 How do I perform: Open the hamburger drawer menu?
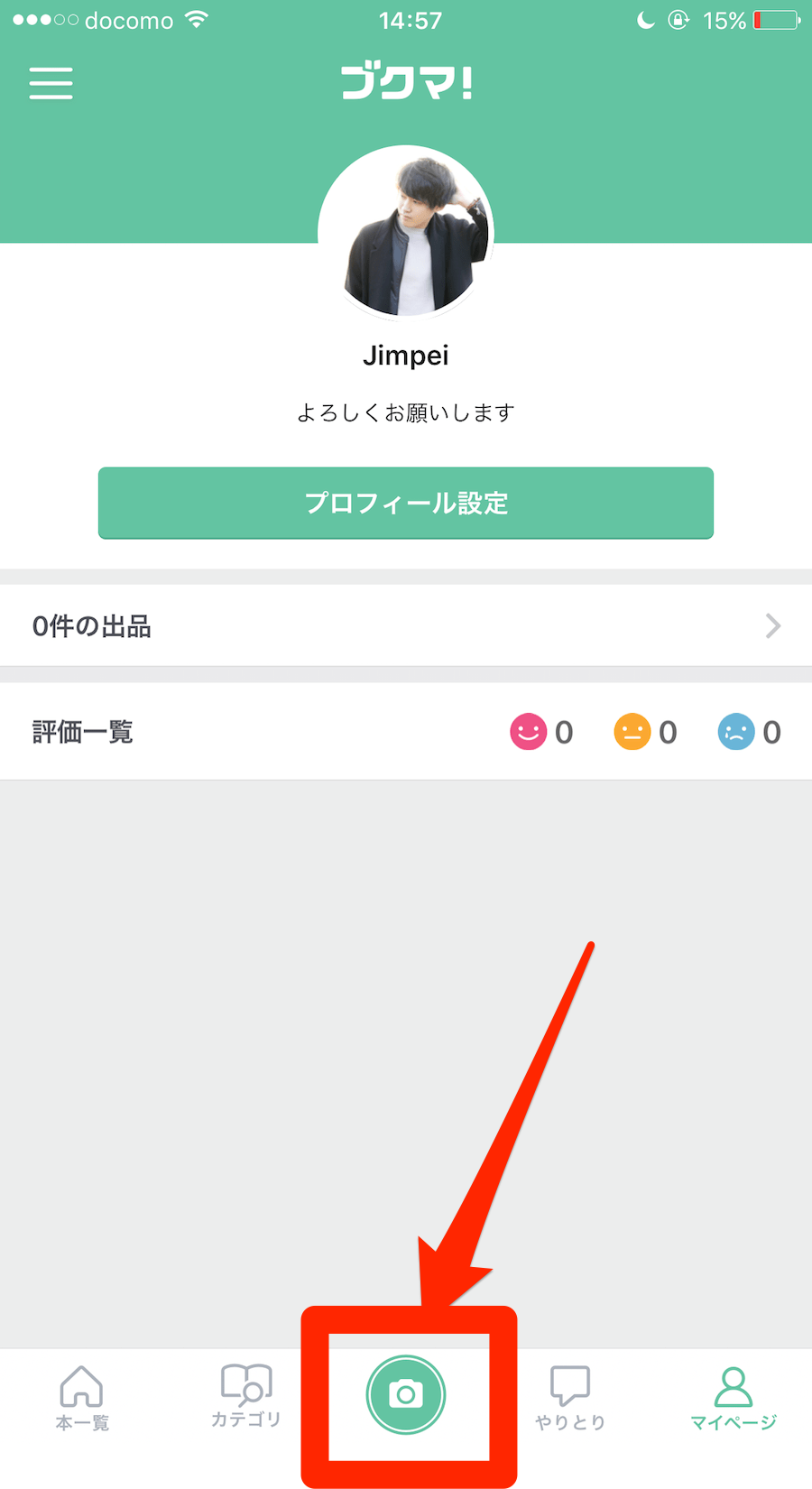pos(51,83)
